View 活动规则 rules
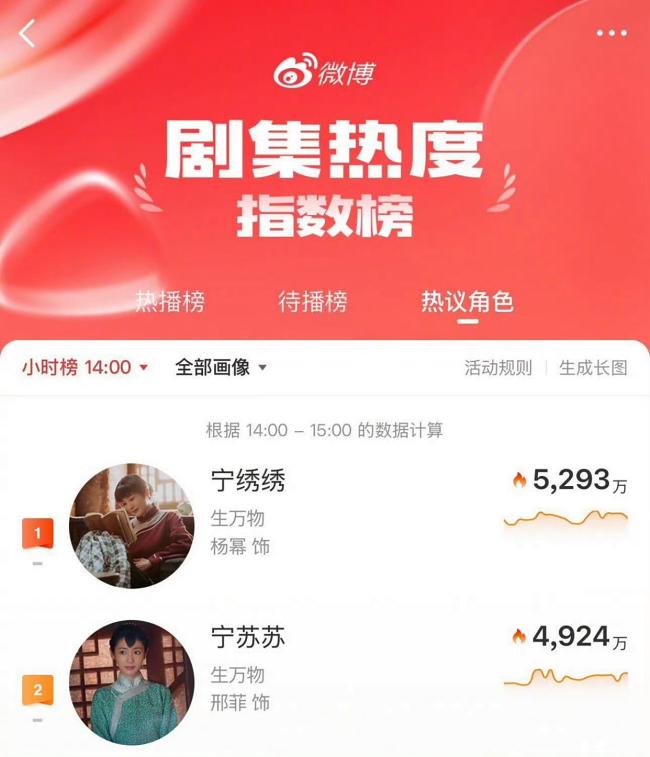The height and width of the screenshot is (757, 650). click(498, 368)
